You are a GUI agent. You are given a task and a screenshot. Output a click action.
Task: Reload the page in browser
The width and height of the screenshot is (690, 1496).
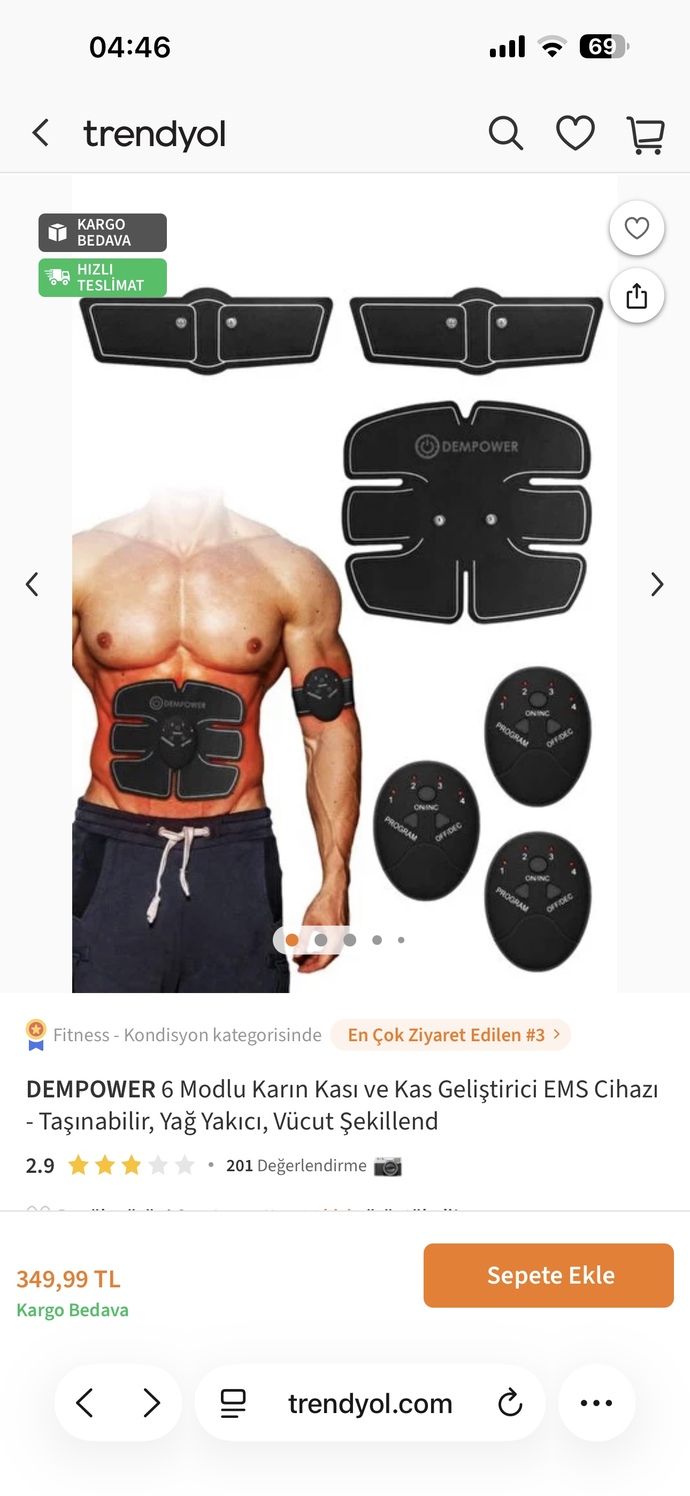510,1403
